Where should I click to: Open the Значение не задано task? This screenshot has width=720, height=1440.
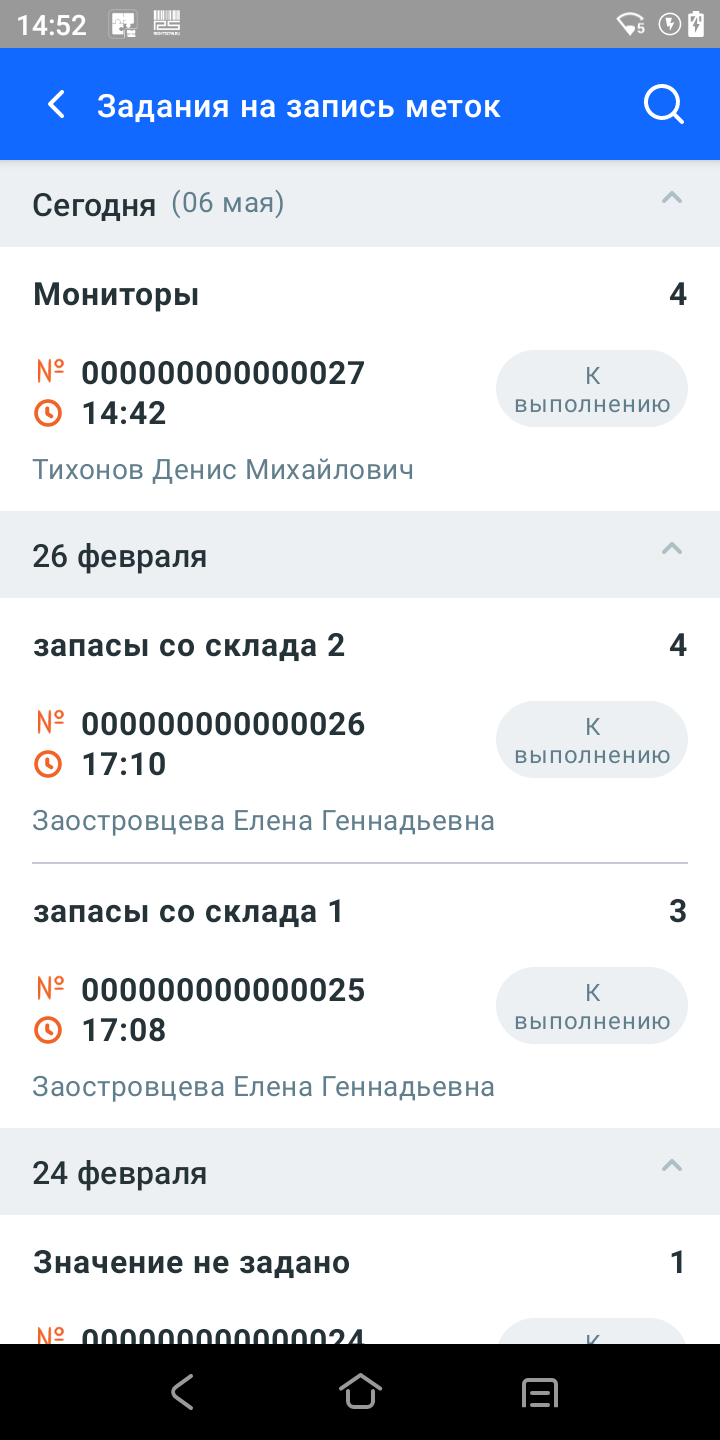(360, 1279)
